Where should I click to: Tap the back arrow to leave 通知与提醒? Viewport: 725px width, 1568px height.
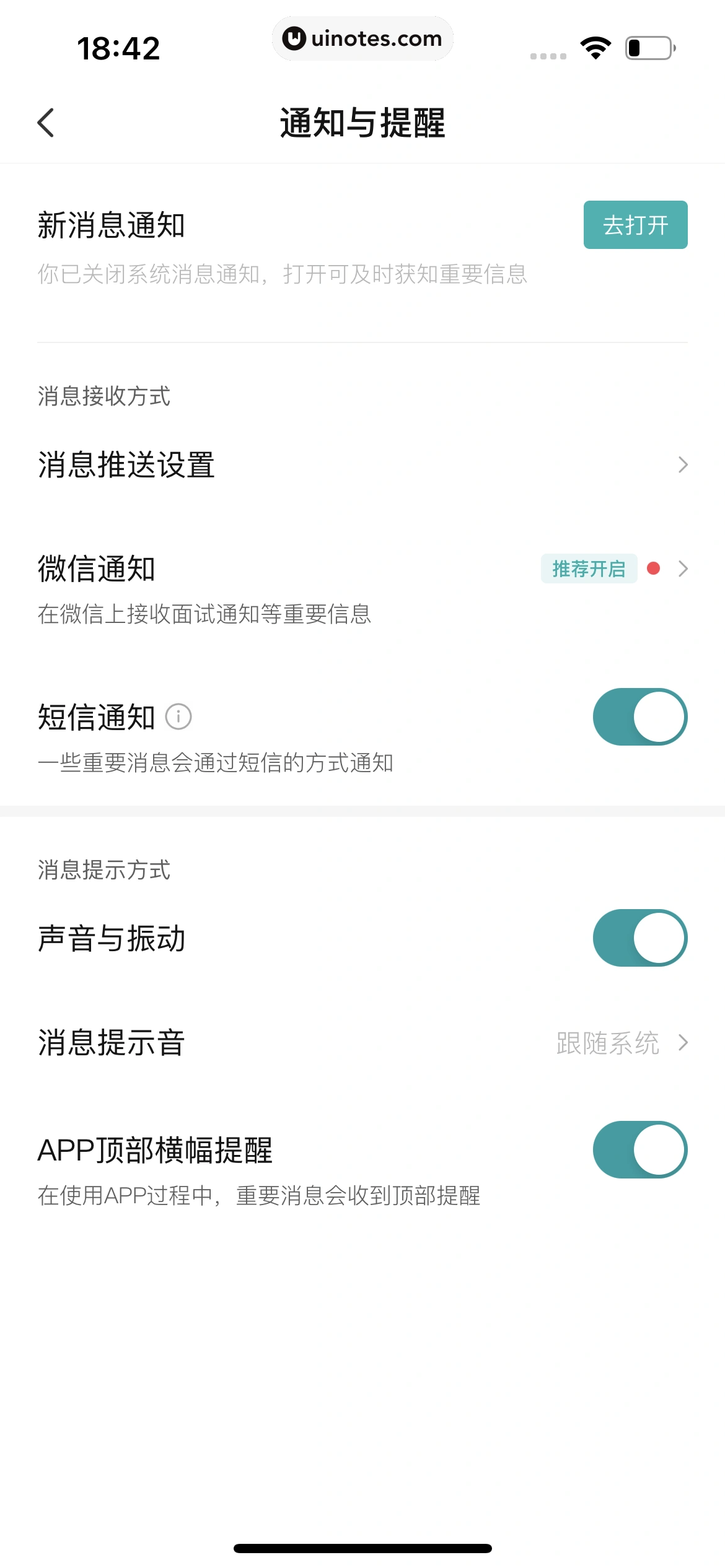45,123
